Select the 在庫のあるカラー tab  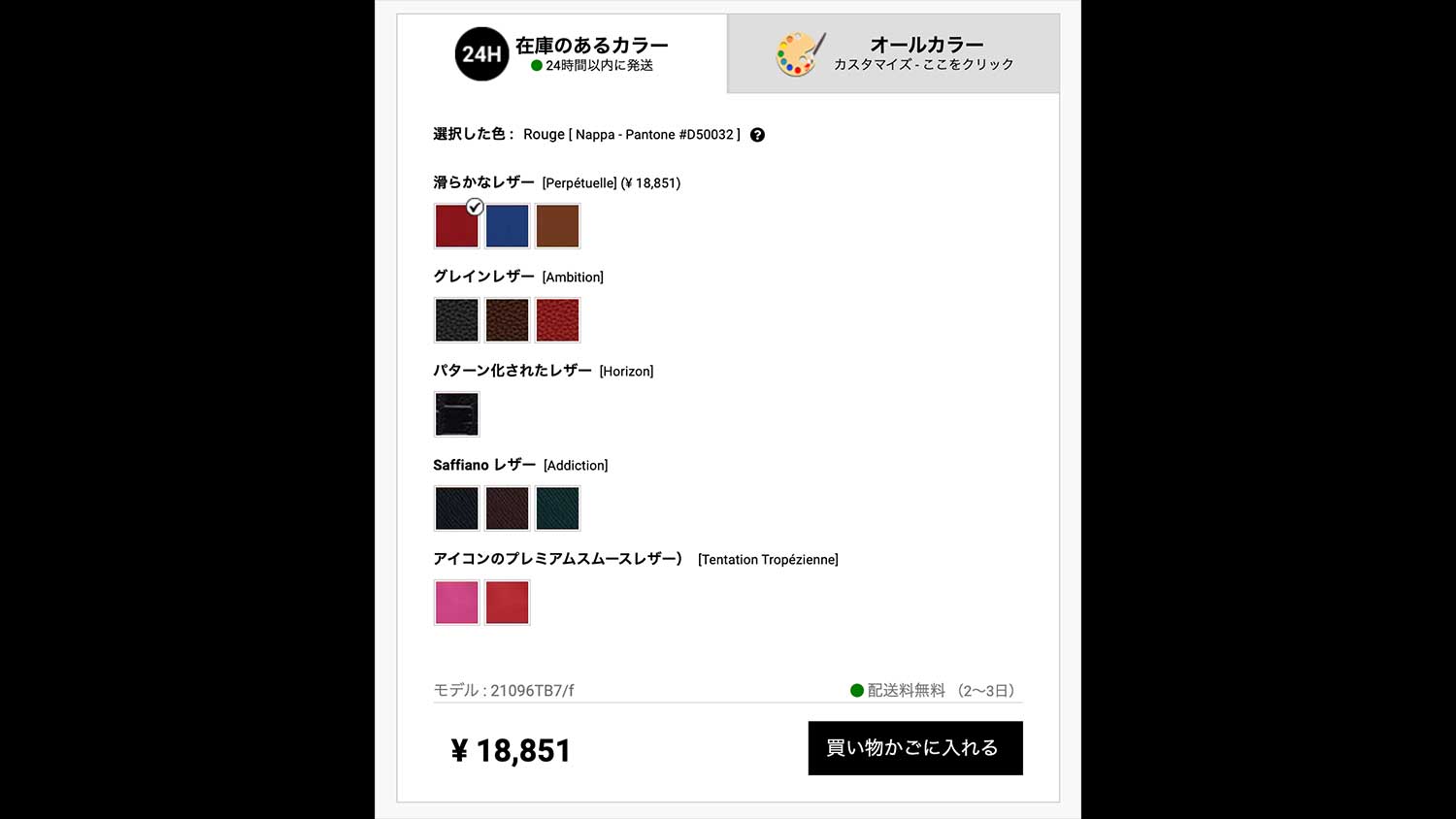tap(562, 53)
